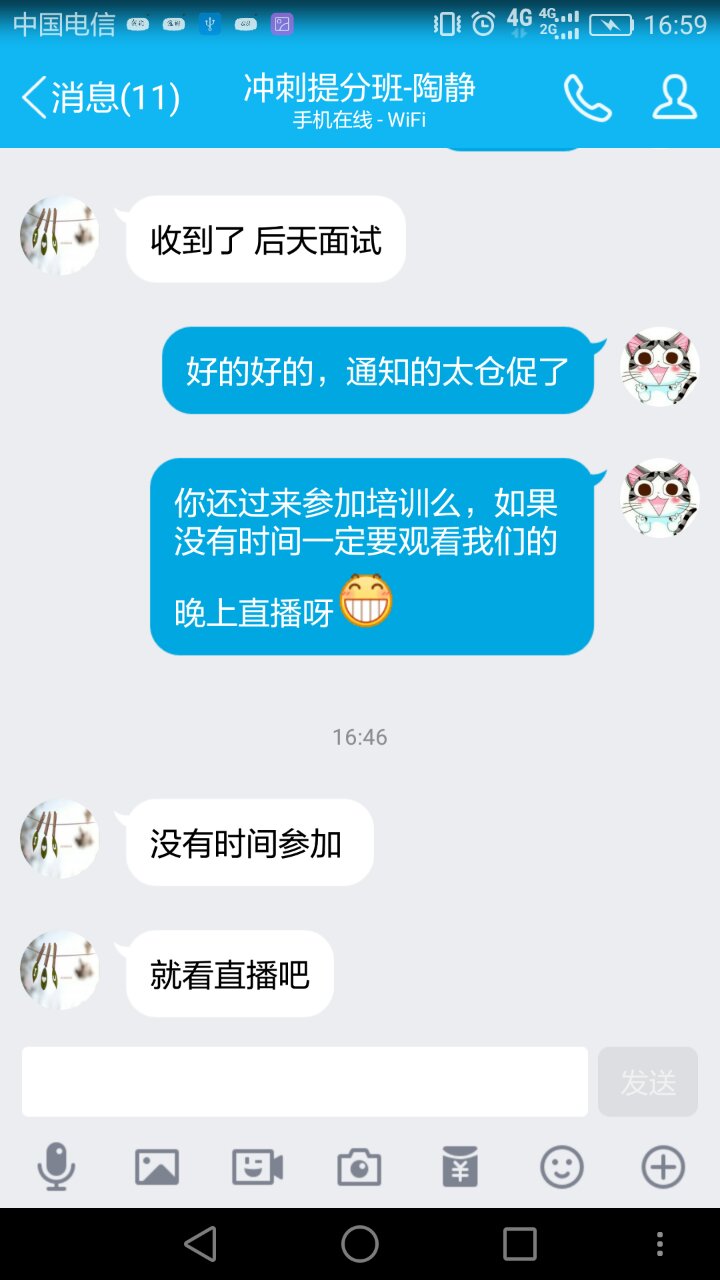This screenshot has width=720, height=1280.
Task: Open the contact profile icon
Action: click(674, 98)
